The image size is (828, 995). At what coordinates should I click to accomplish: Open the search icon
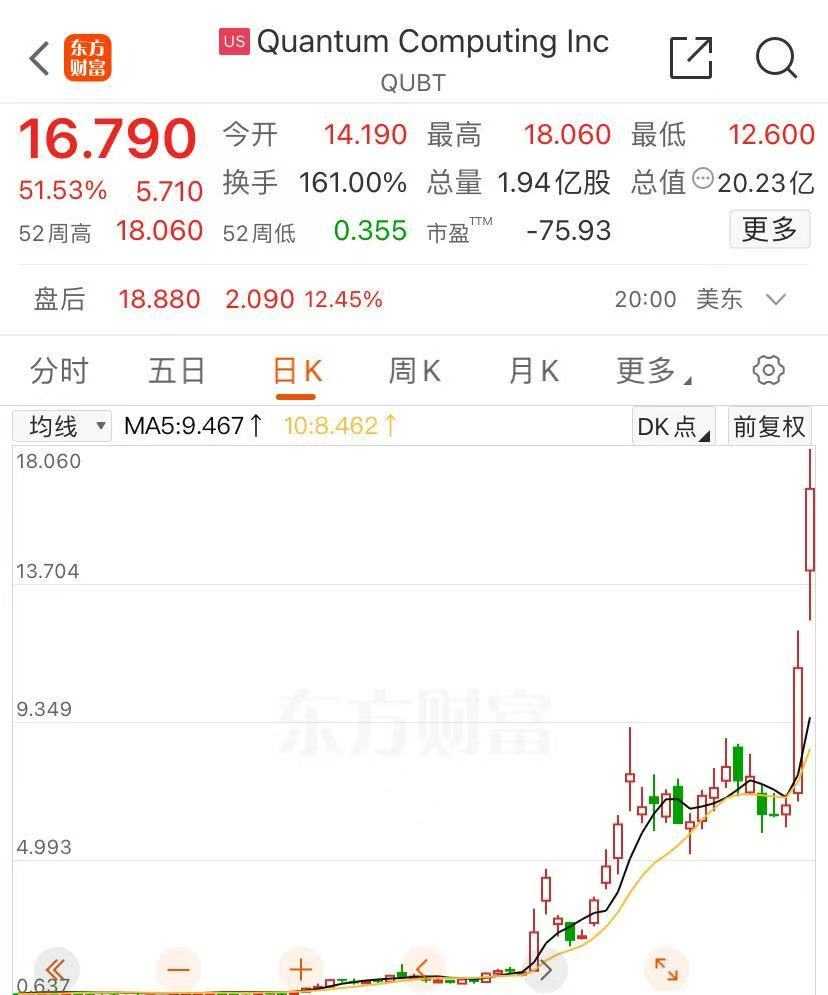tap(776, 58)
